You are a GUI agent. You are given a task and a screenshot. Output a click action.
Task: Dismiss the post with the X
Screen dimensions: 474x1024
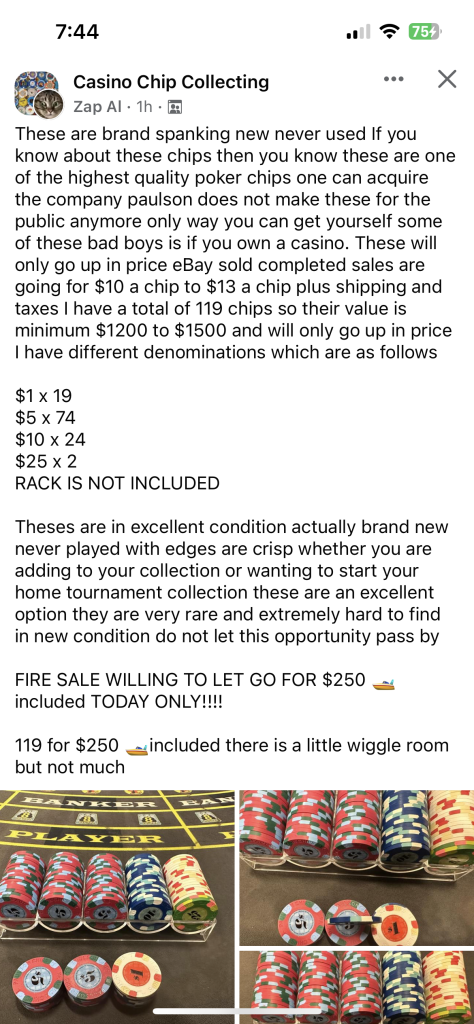[447, 80]
